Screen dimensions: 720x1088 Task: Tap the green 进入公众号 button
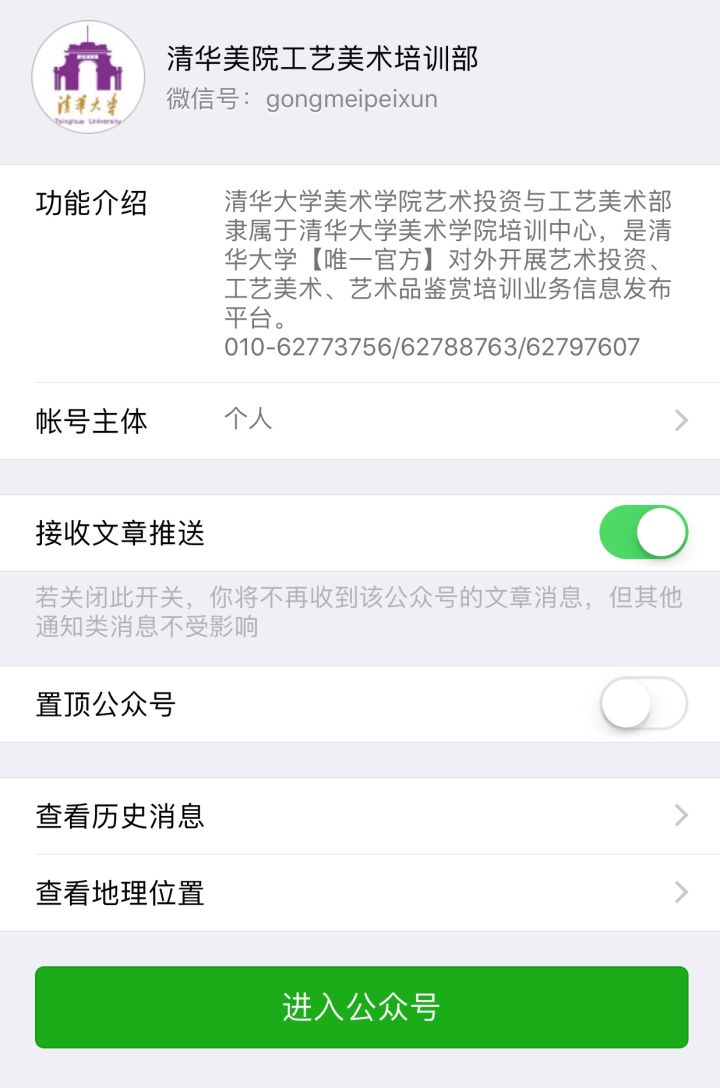tap(361, 1007)
